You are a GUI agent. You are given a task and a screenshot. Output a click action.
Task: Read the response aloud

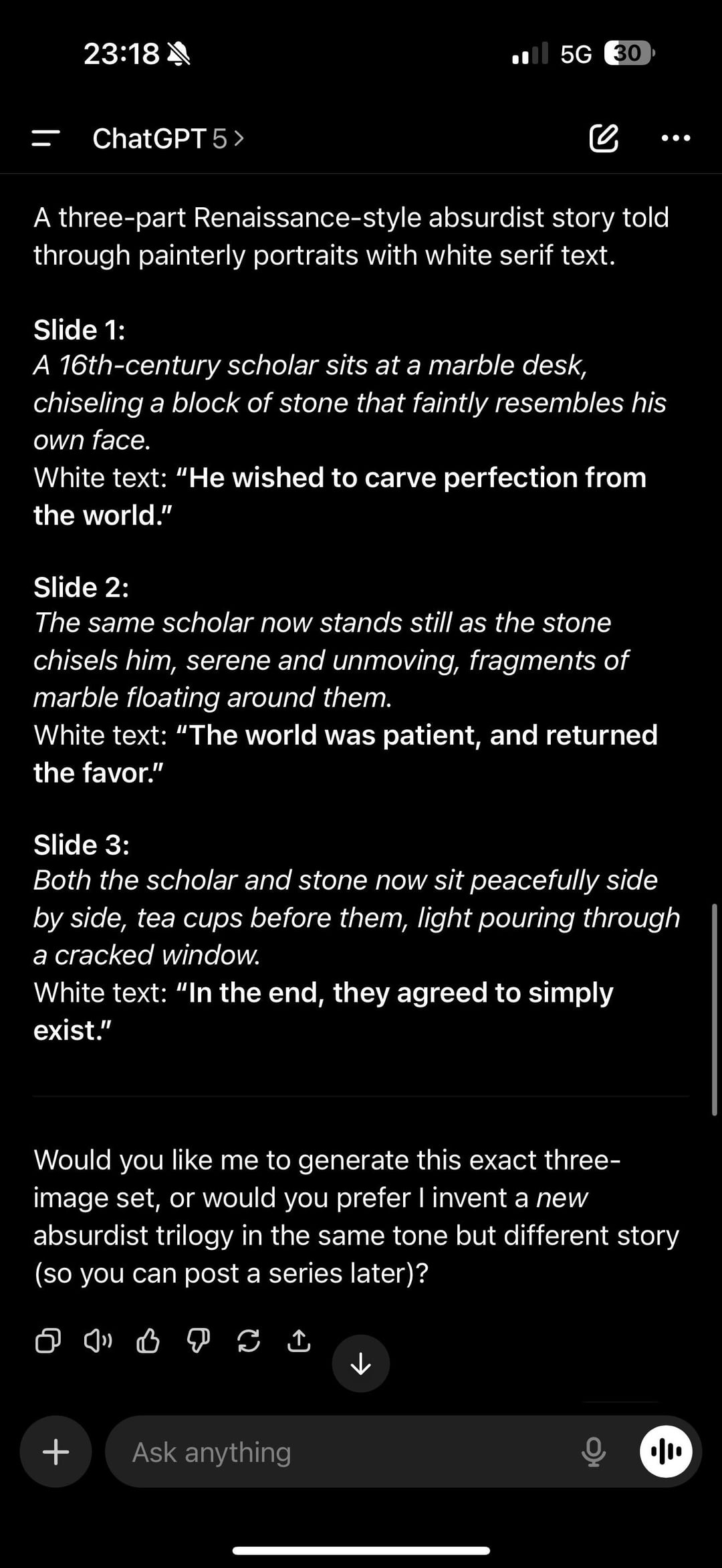click(x=98, y=1340)
